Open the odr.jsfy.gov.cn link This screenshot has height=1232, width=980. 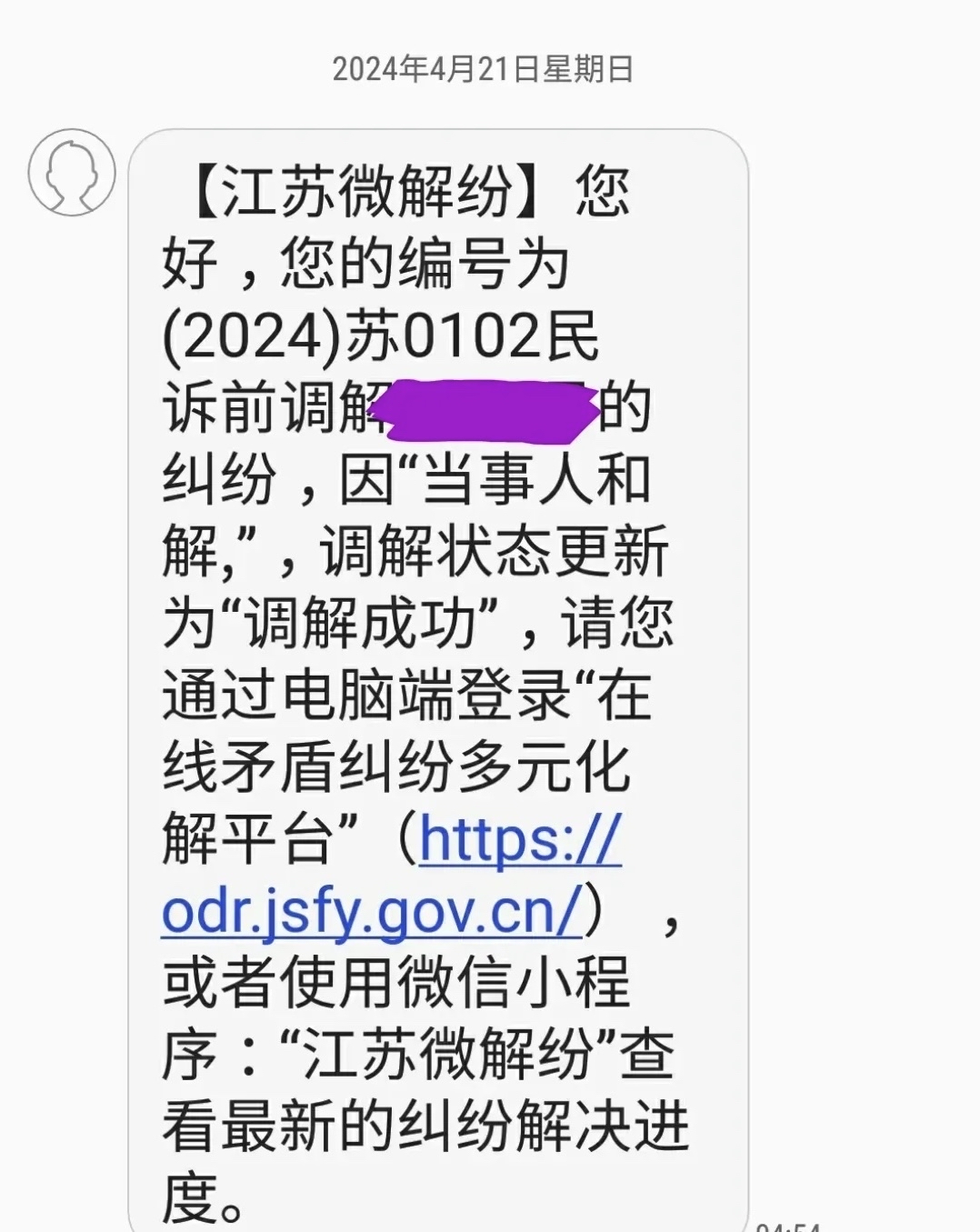[x=371, y=911]
